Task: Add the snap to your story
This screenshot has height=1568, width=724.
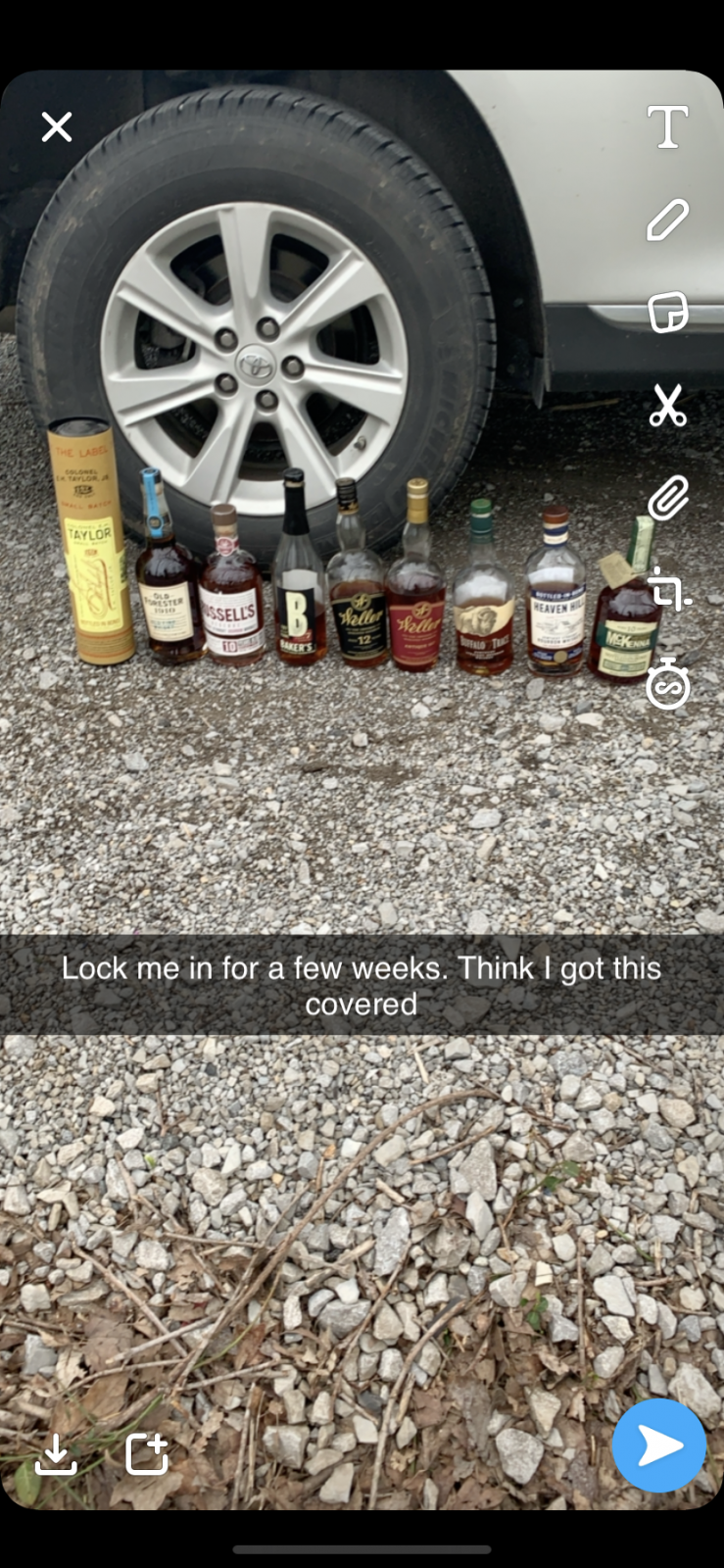Action: click(x=148, y=1454)
